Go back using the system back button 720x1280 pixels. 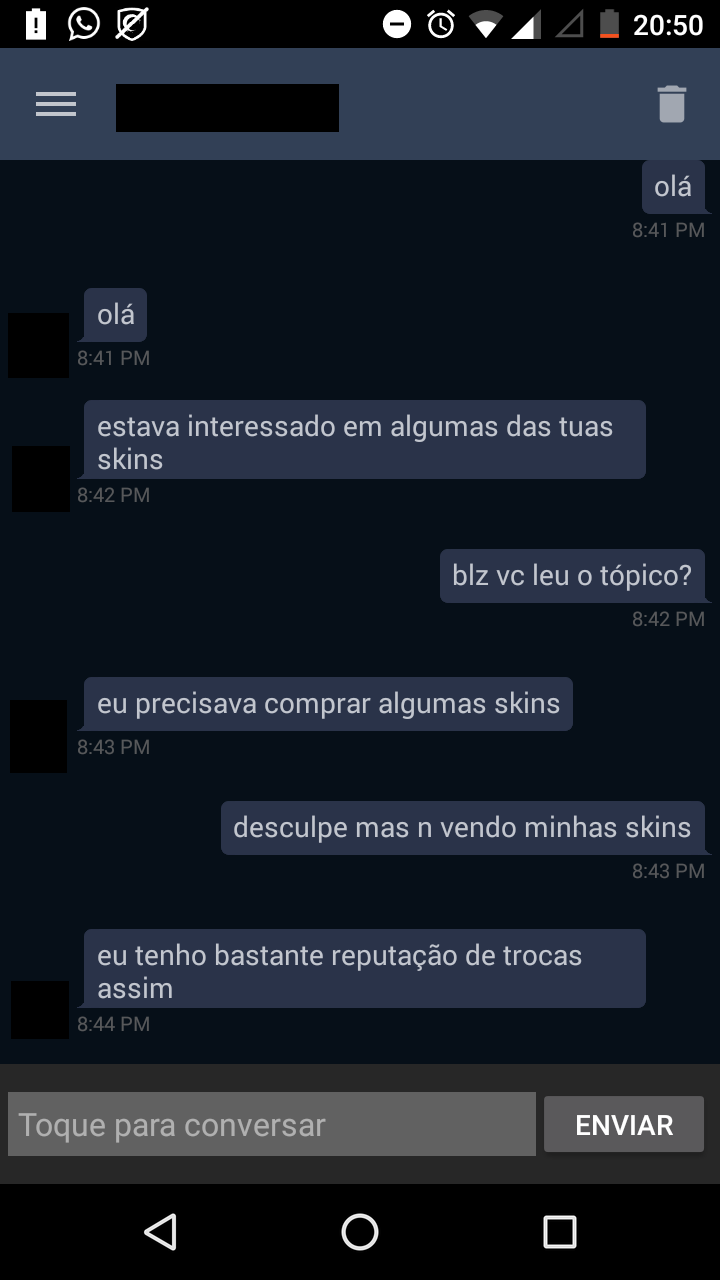160,1232
